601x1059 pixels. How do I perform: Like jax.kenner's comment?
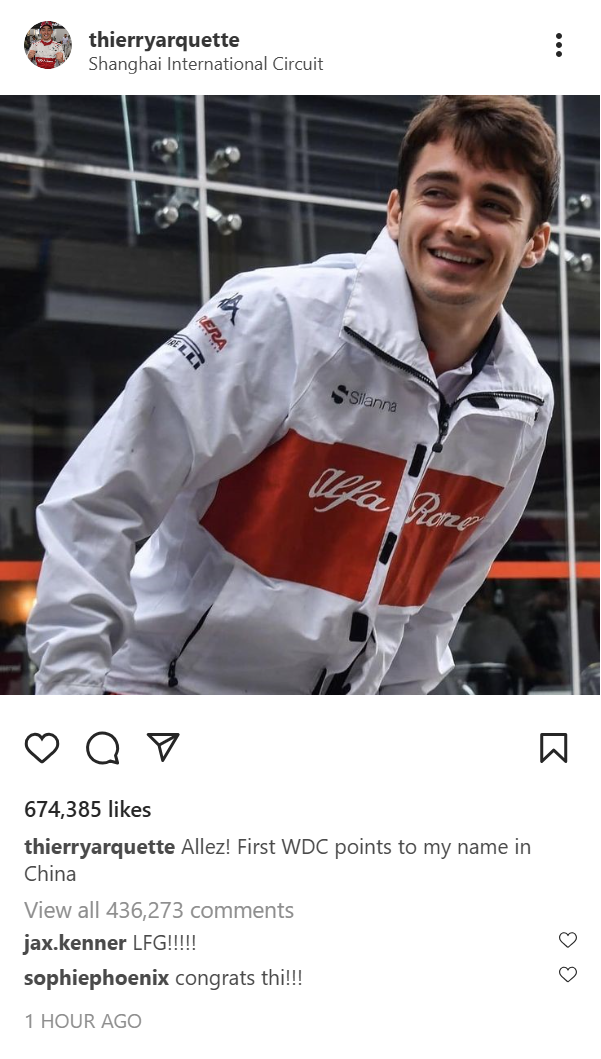[x=568, y=939]
